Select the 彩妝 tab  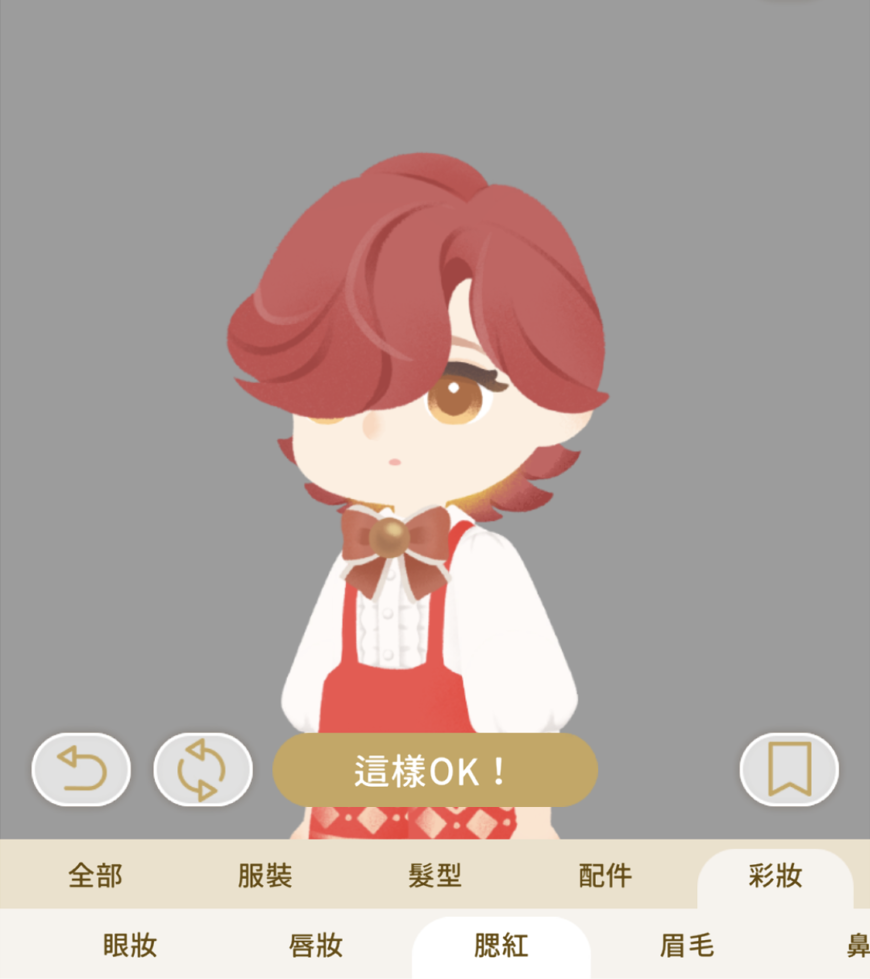775,876
